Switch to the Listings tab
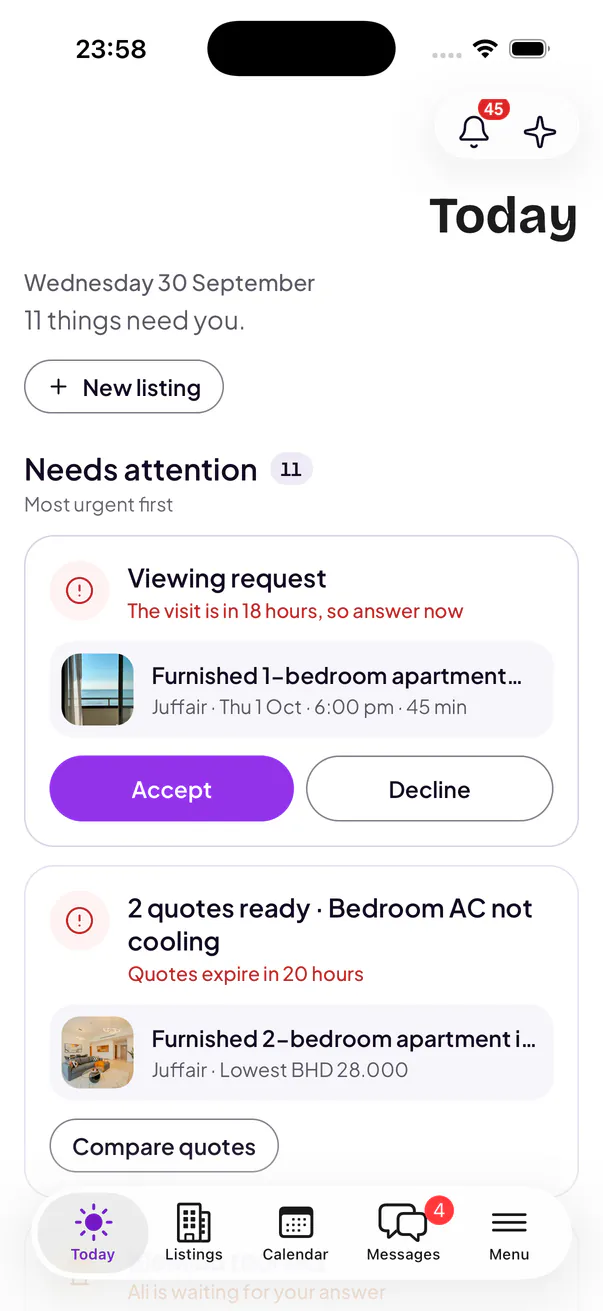The width and height of the screenshot is (603, 1311). click(x=194, y=1233)
